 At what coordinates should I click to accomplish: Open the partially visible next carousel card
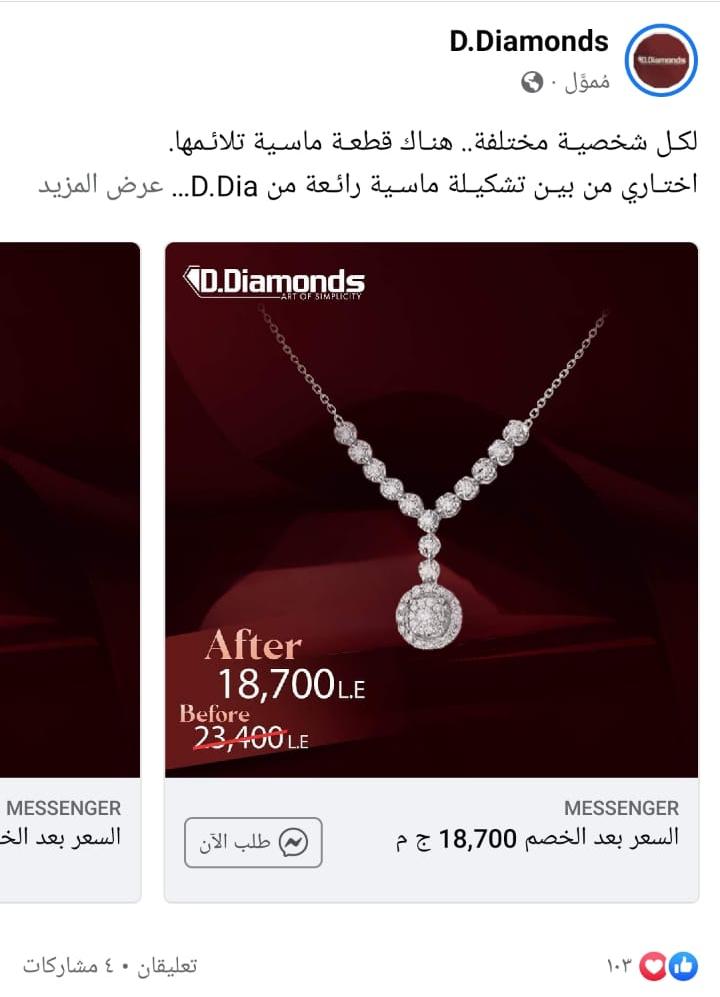69,510
